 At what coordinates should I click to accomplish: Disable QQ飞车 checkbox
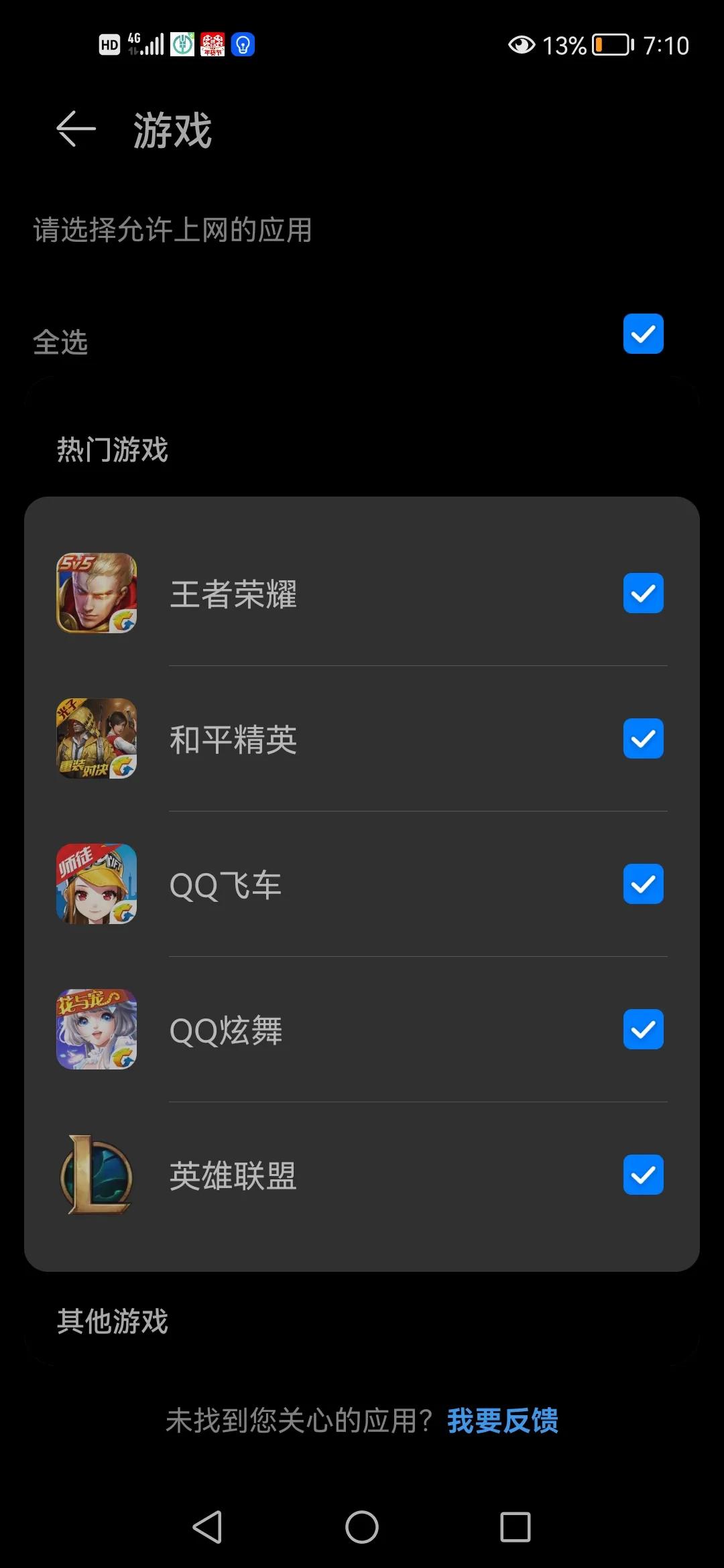[x=642, y=885]
